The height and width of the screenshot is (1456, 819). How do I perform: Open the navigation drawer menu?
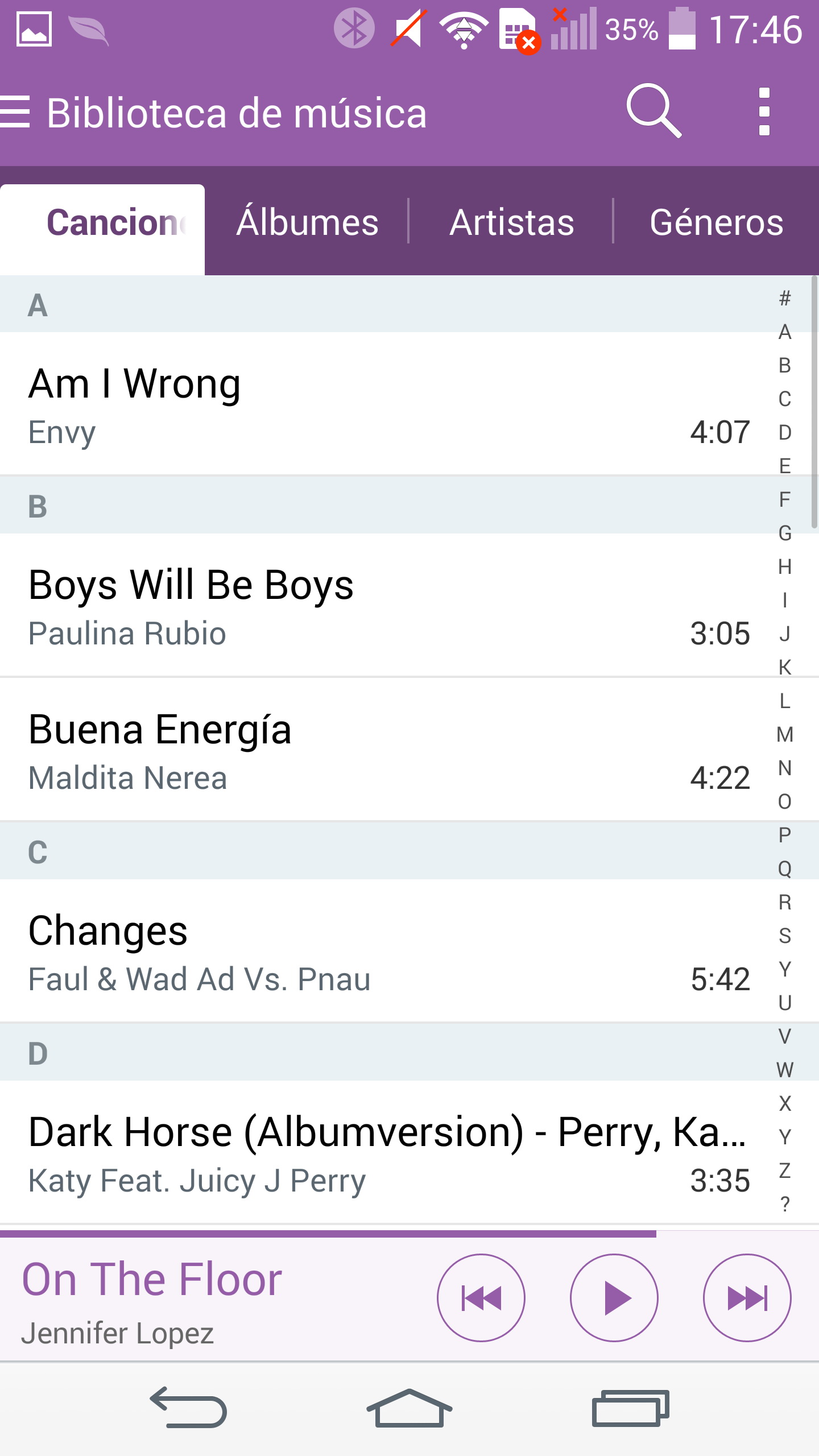click(16, 112)
